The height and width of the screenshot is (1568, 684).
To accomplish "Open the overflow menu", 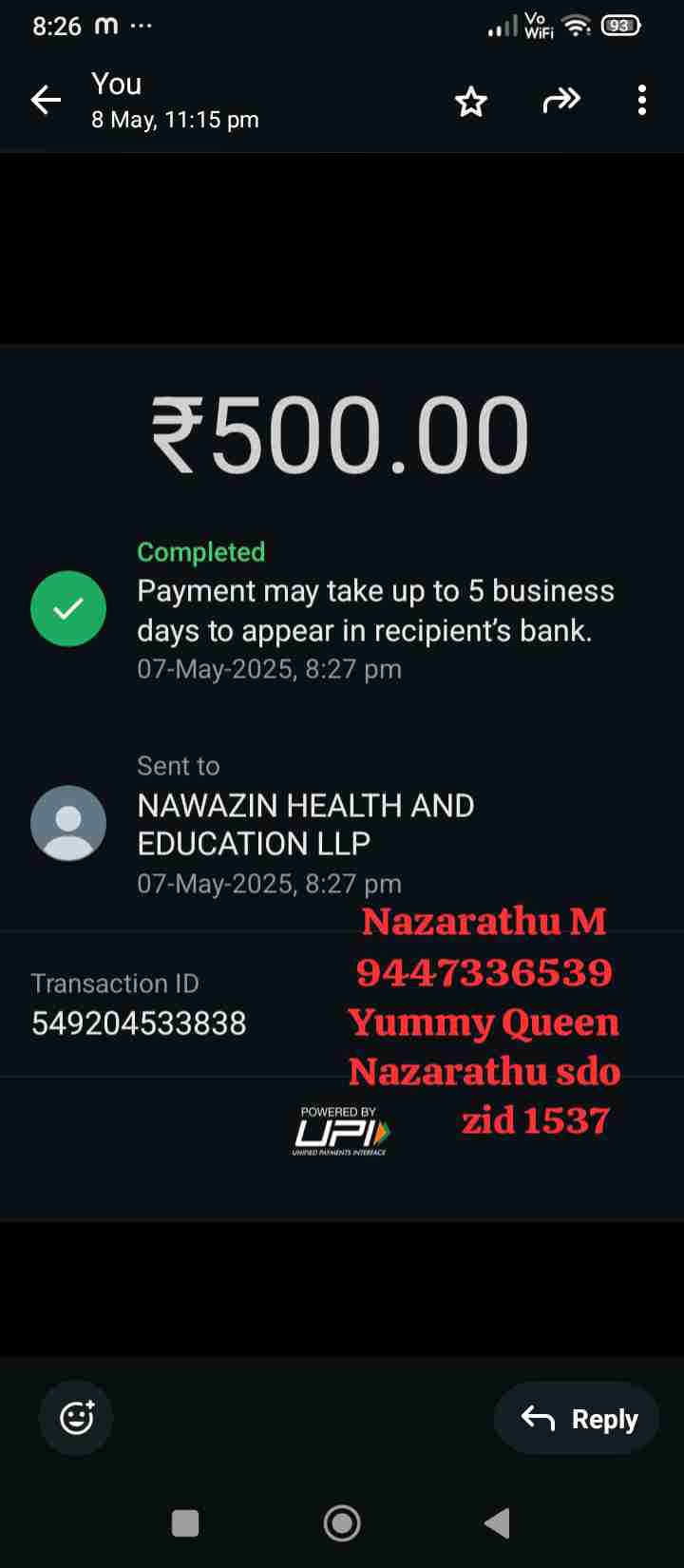I will coord(642,100).
